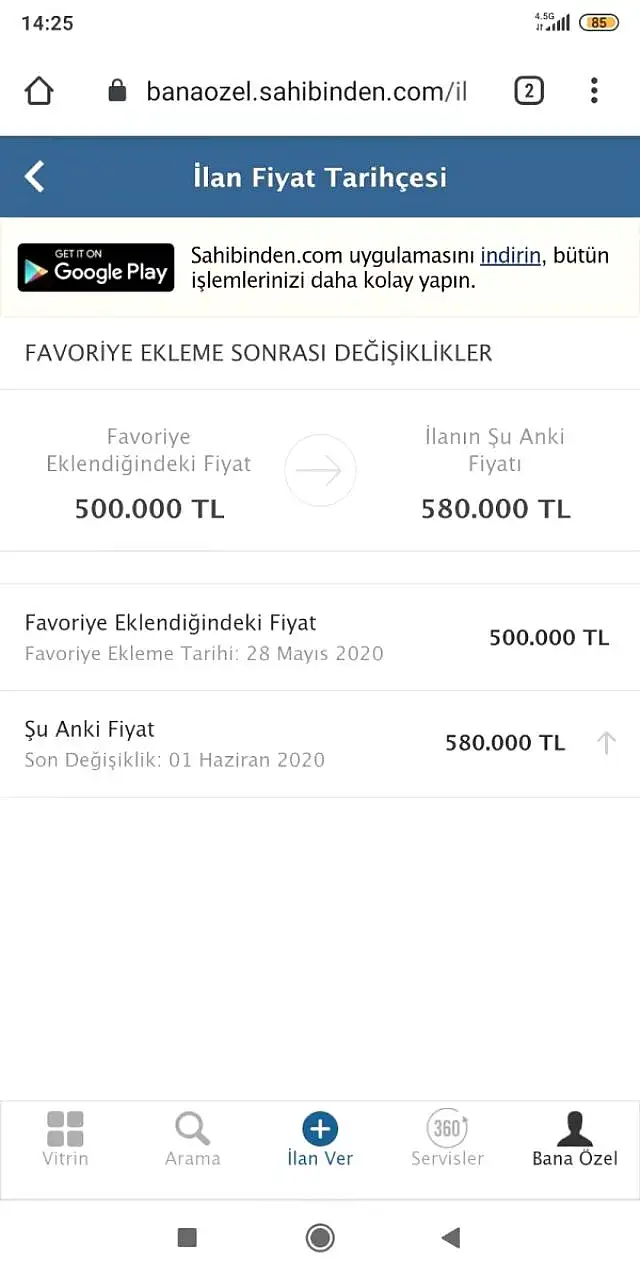Open the browser home page
This screenshot has width=640, height=1276.
tap(39, 92)
